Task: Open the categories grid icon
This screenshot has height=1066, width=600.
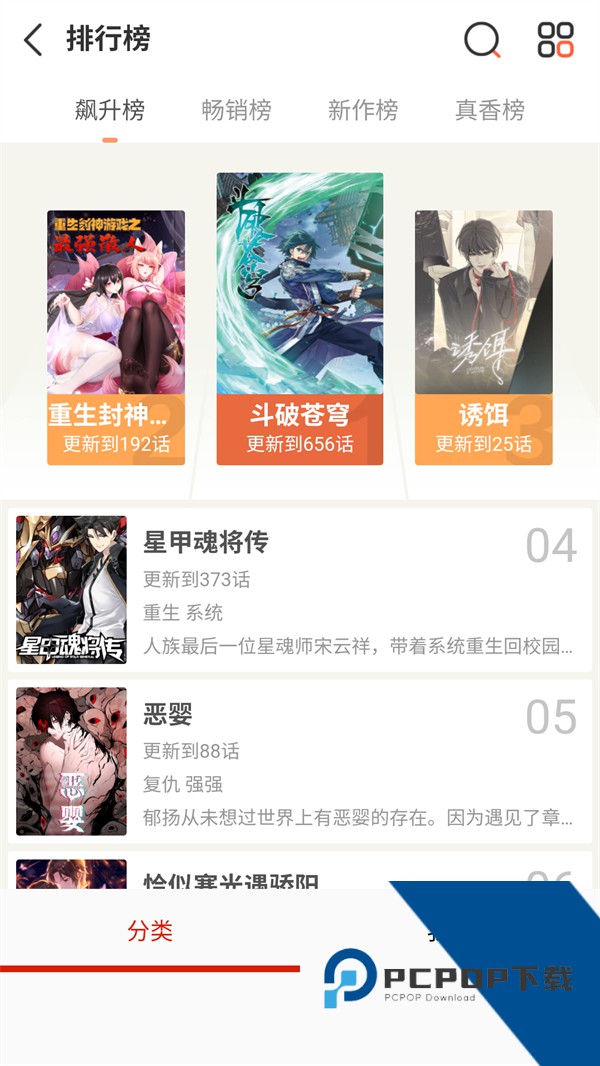Action: [555, 40]
